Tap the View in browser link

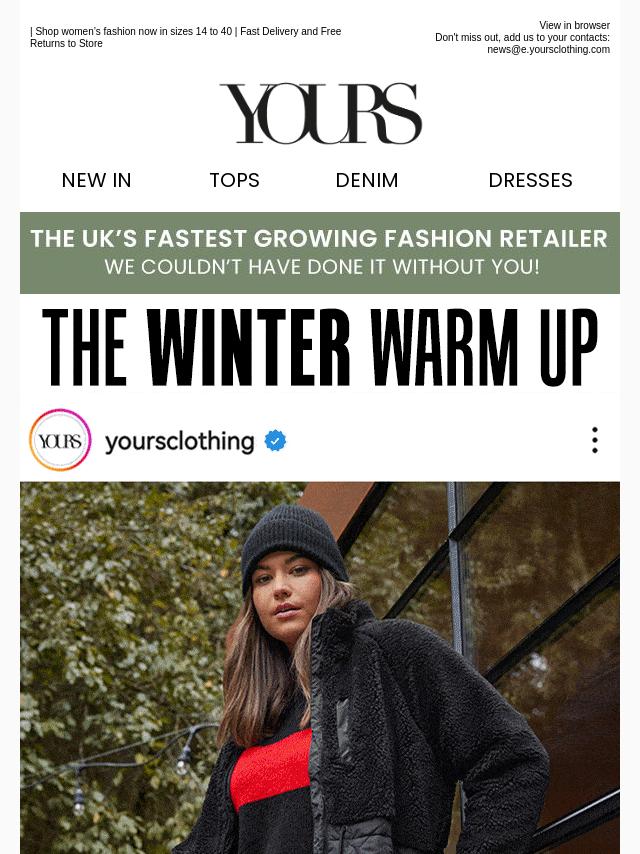[574, 26]
